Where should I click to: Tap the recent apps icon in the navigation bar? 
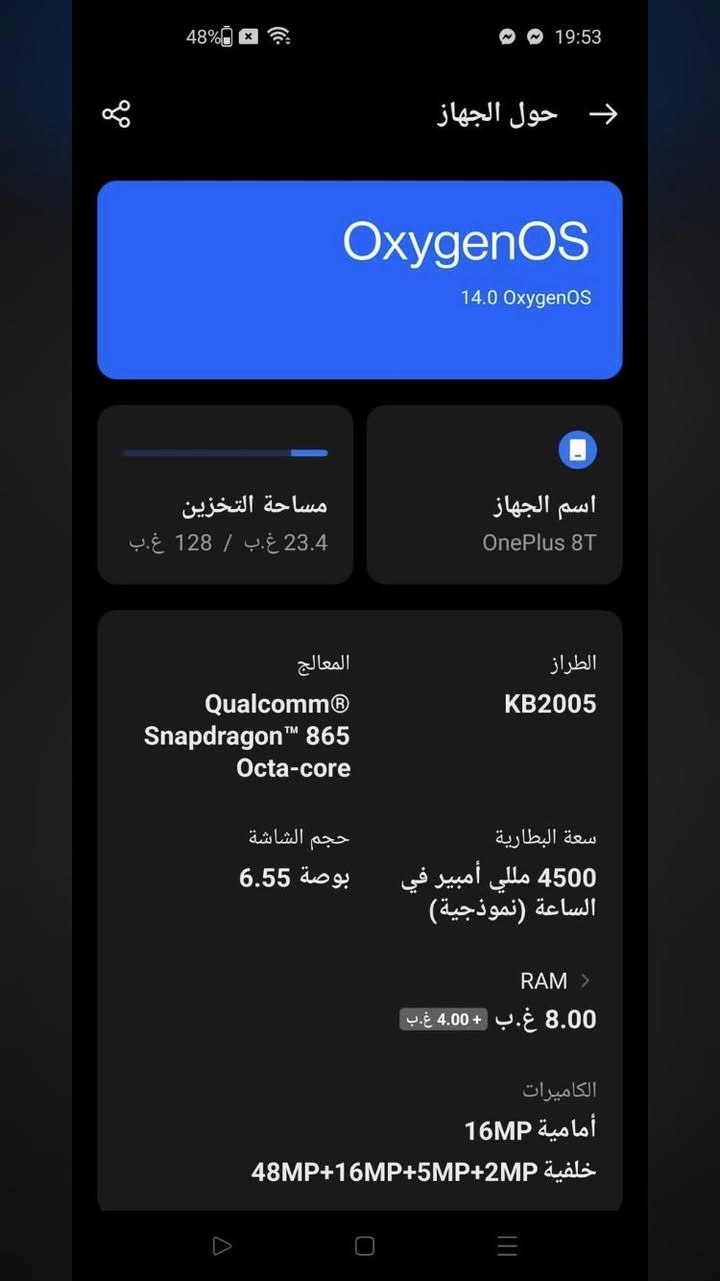[x=507, y=1246]
